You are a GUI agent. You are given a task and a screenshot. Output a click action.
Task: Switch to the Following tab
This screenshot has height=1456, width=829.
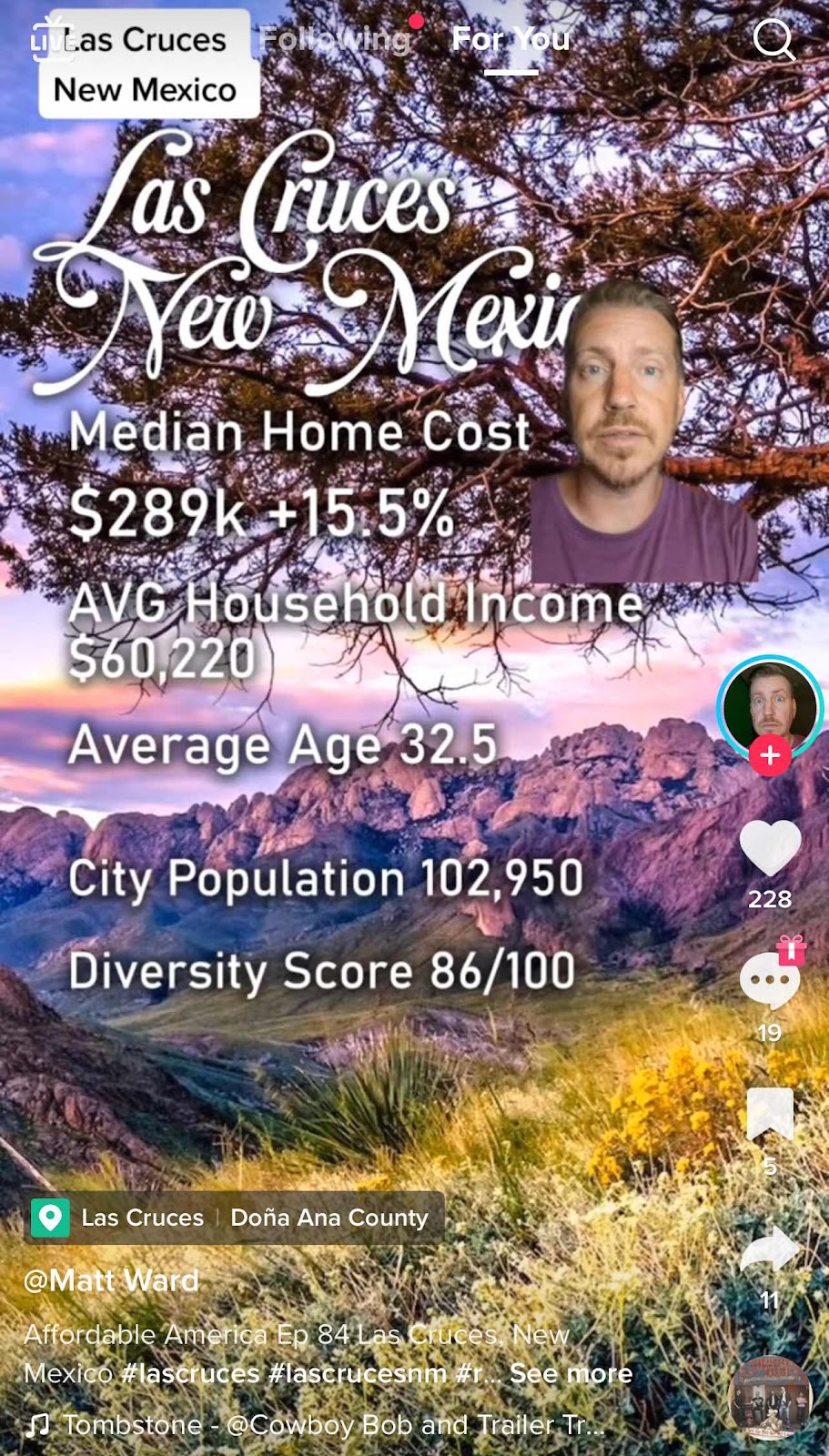click(x=334, y=38)
